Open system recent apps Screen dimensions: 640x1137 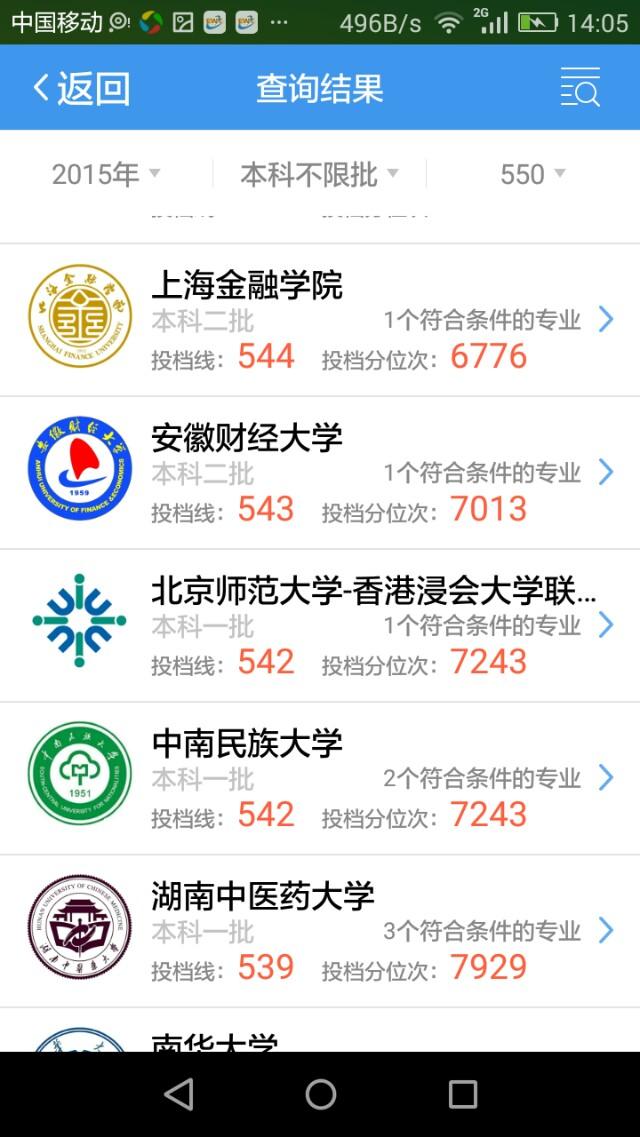(x=462, y=1094)
